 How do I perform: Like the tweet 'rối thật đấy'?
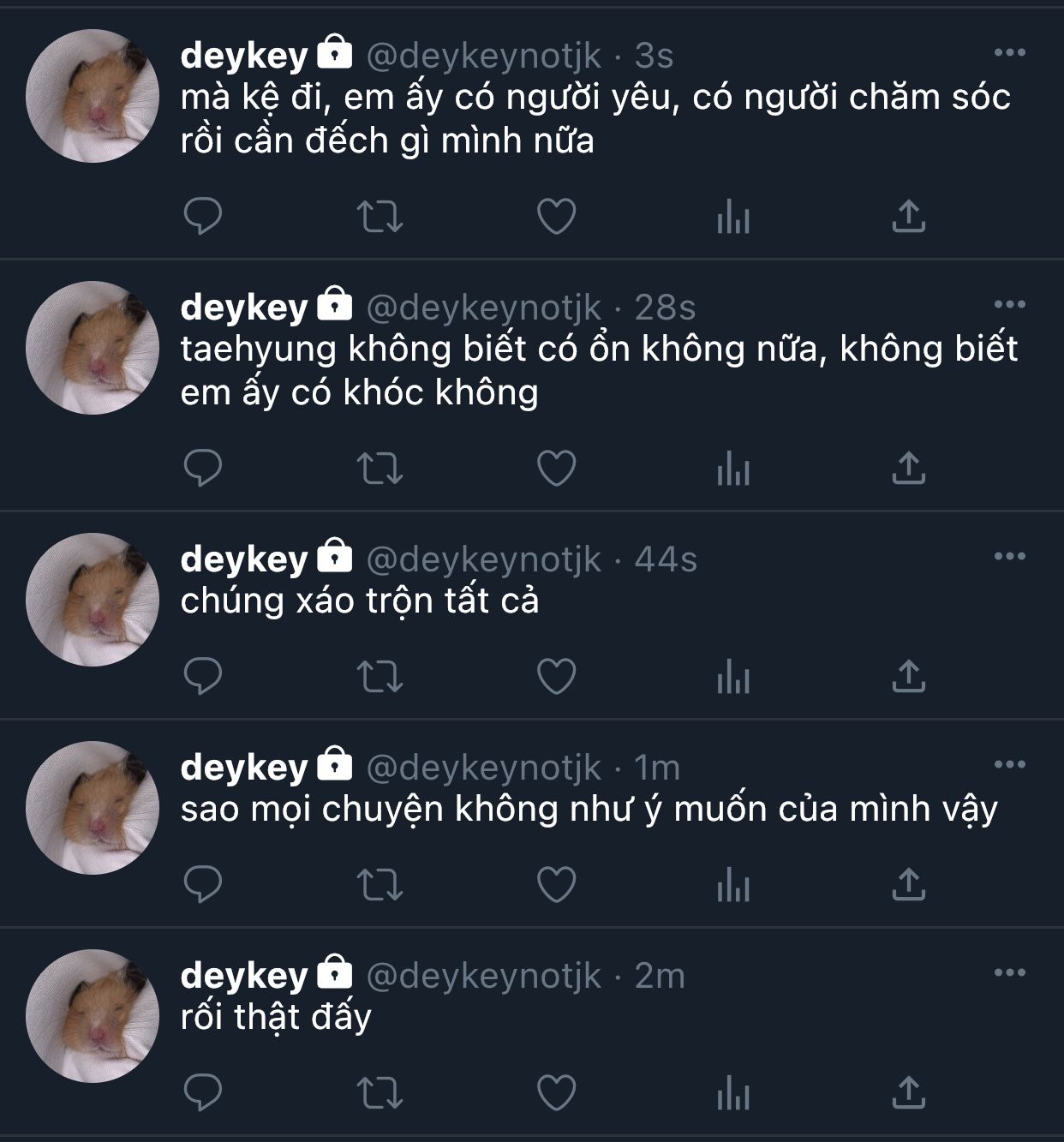556,1093
